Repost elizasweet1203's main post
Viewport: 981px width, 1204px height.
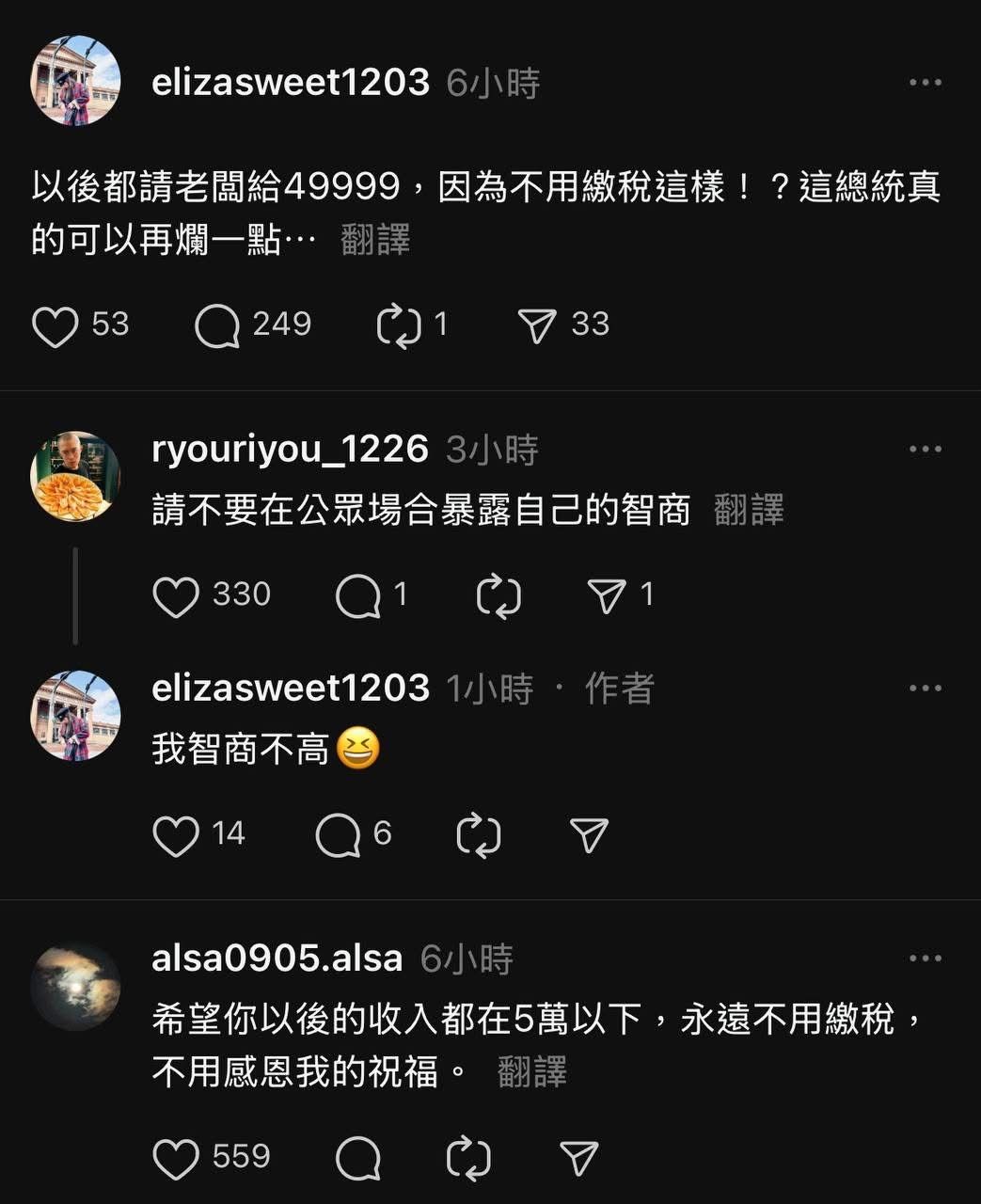[x=398, y=325]
